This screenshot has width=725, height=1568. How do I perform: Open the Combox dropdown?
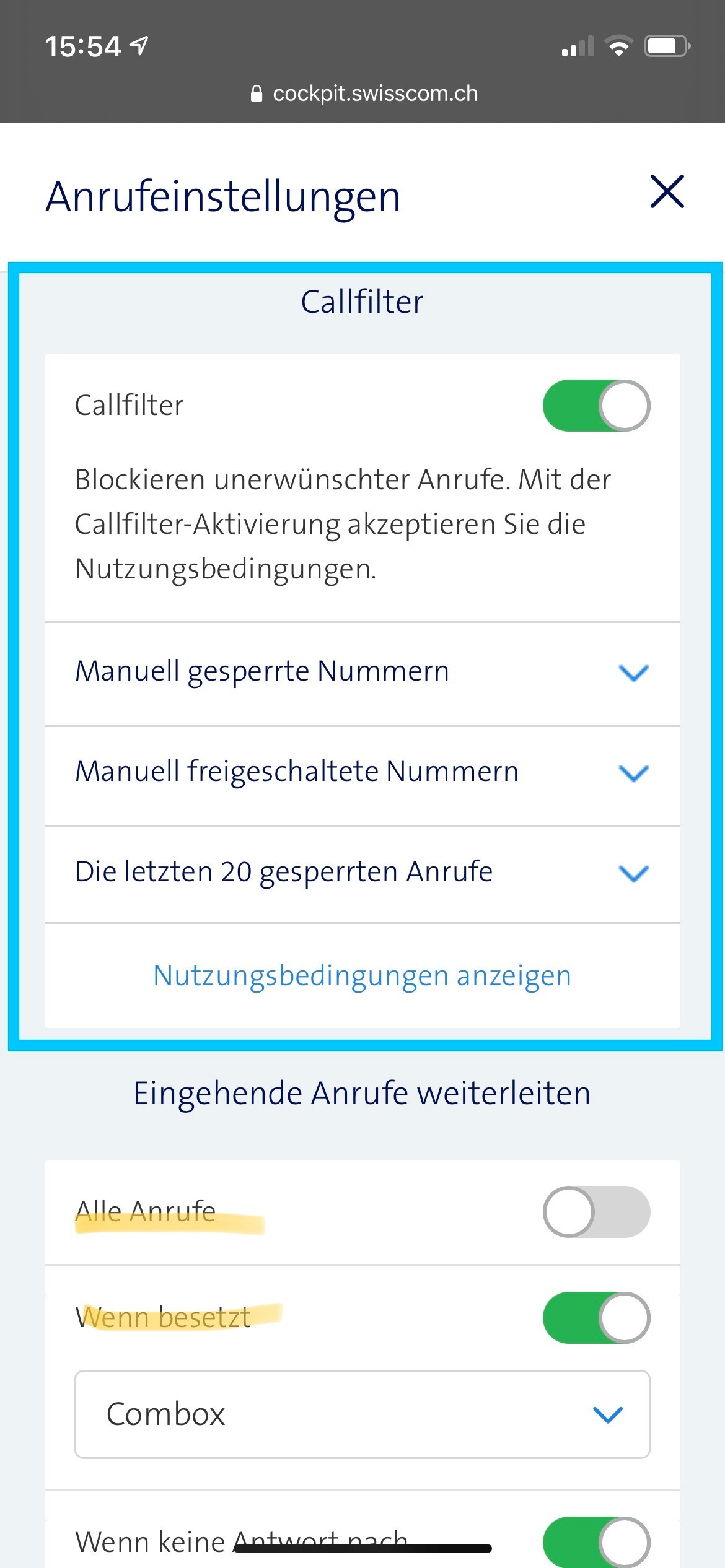click(x=362, y=1414)
